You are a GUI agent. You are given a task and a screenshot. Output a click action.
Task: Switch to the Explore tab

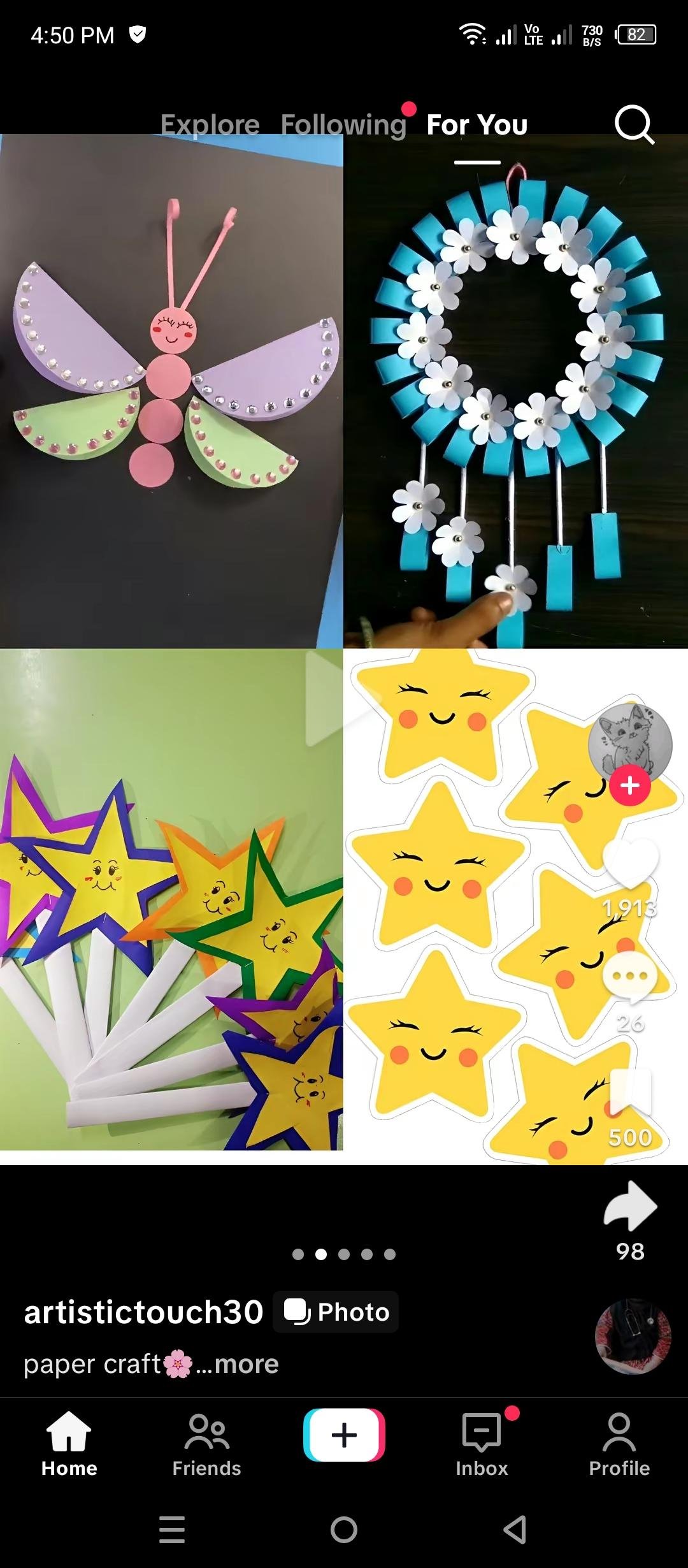(x=210, y=125)
